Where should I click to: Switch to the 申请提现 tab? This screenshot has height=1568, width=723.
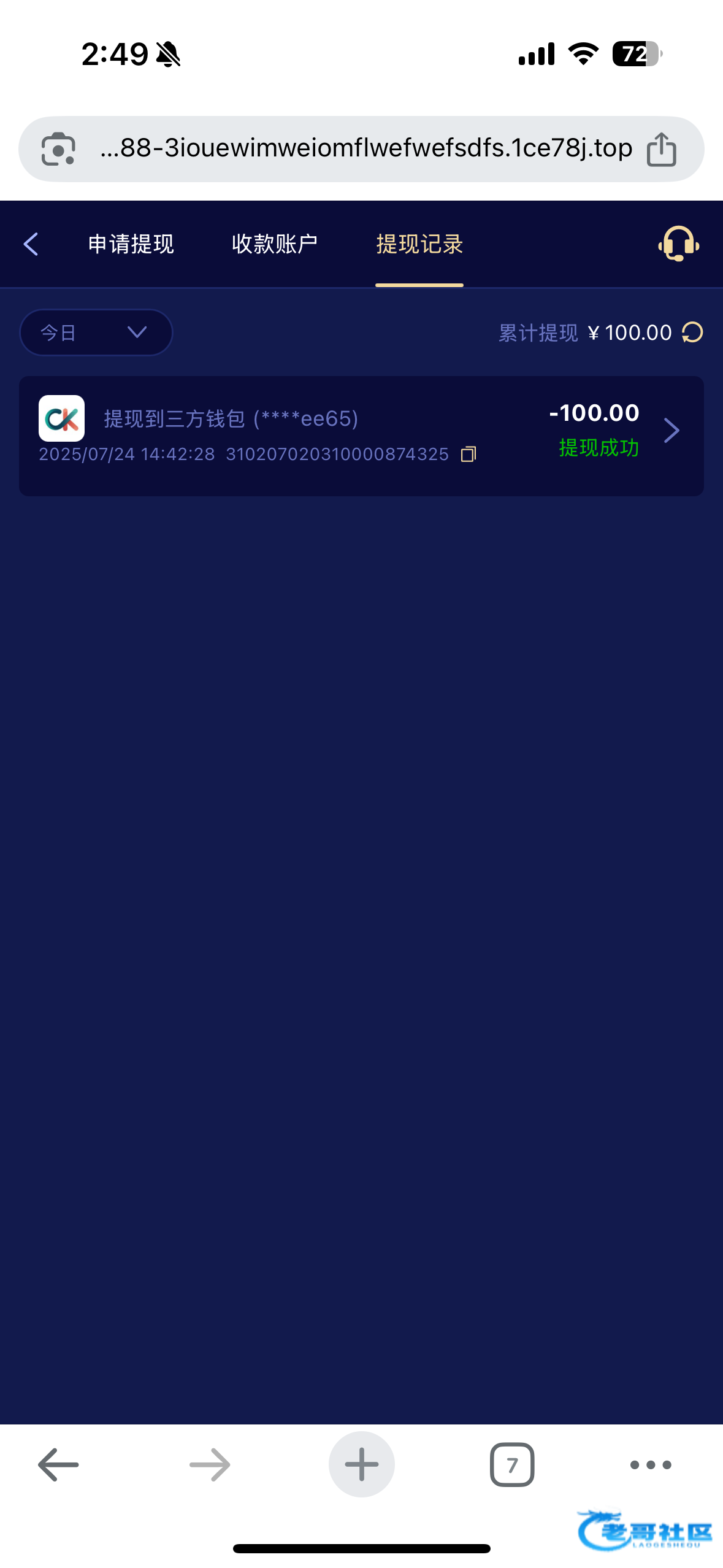pos(131,244)
